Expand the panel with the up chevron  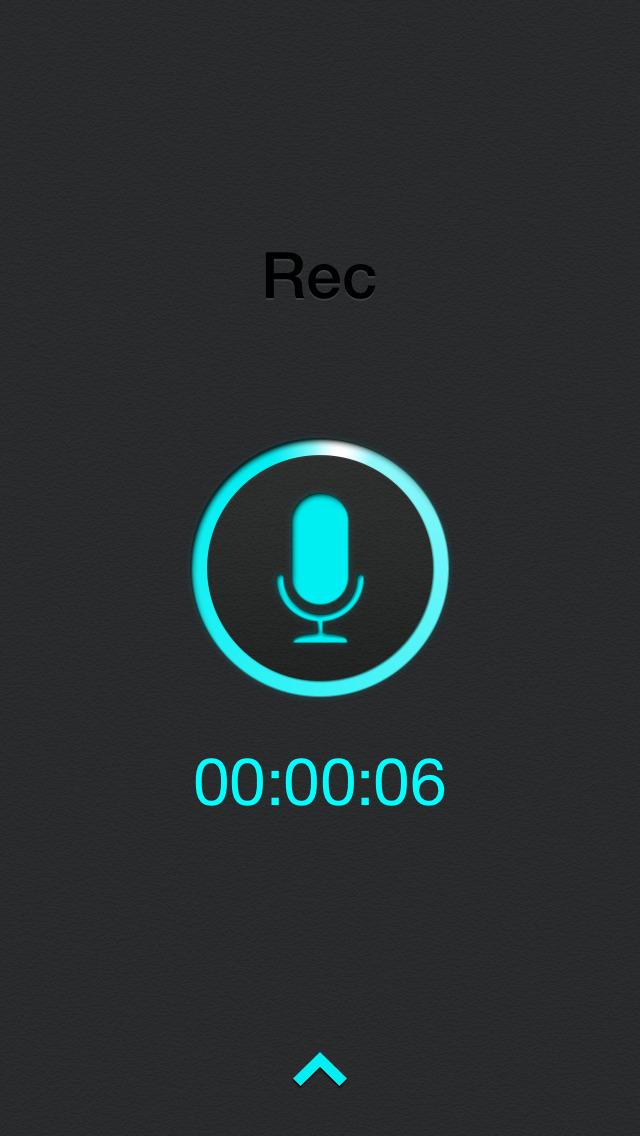coord(320,1069)
